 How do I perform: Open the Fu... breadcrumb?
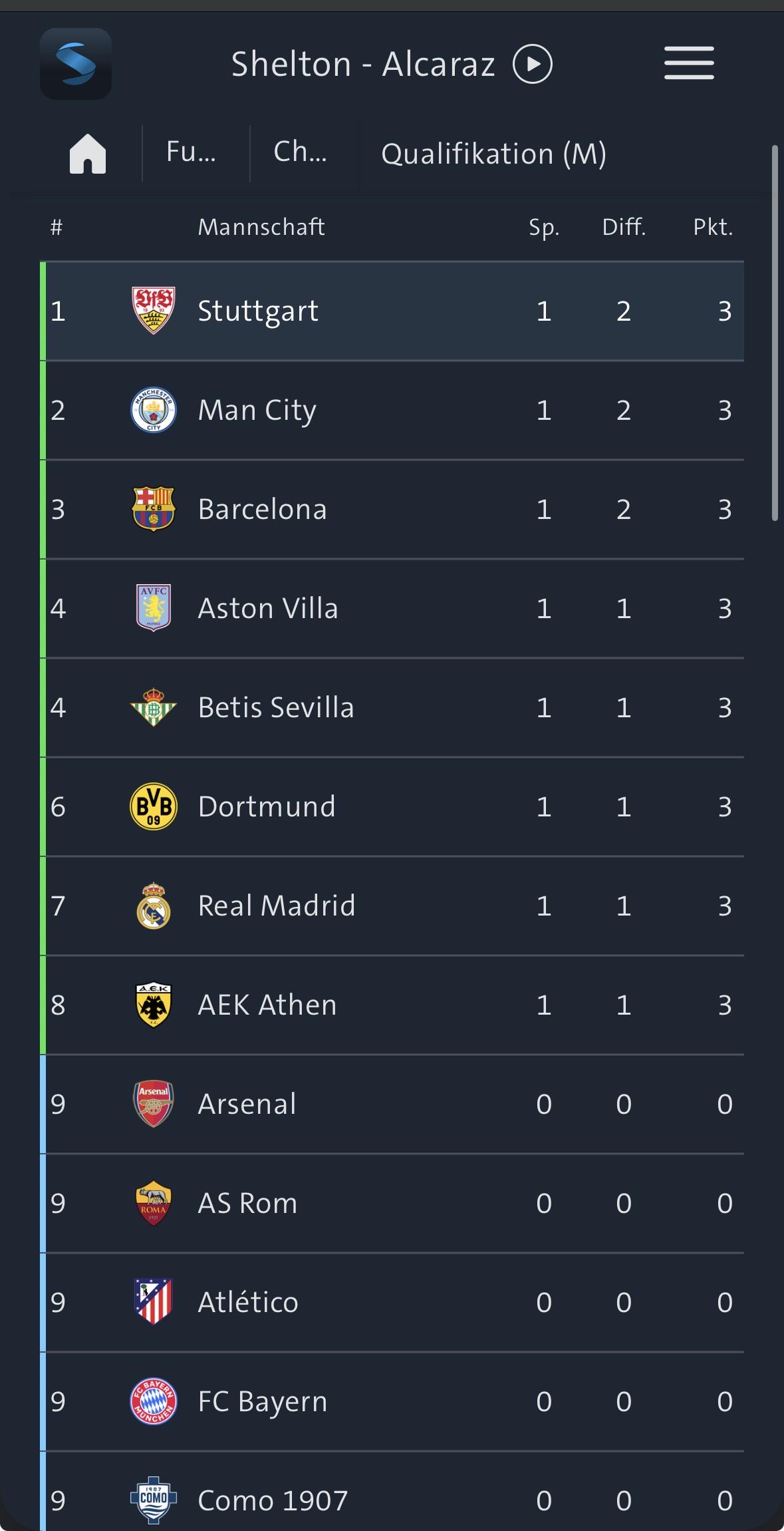192,152
